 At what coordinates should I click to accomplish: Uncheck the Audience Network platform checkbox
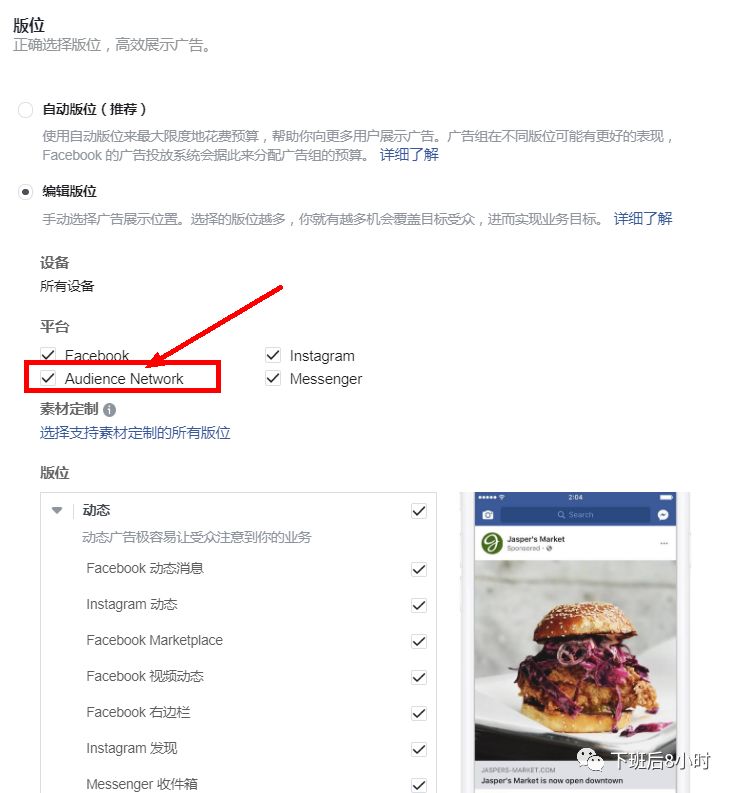[x=48, y=379]
